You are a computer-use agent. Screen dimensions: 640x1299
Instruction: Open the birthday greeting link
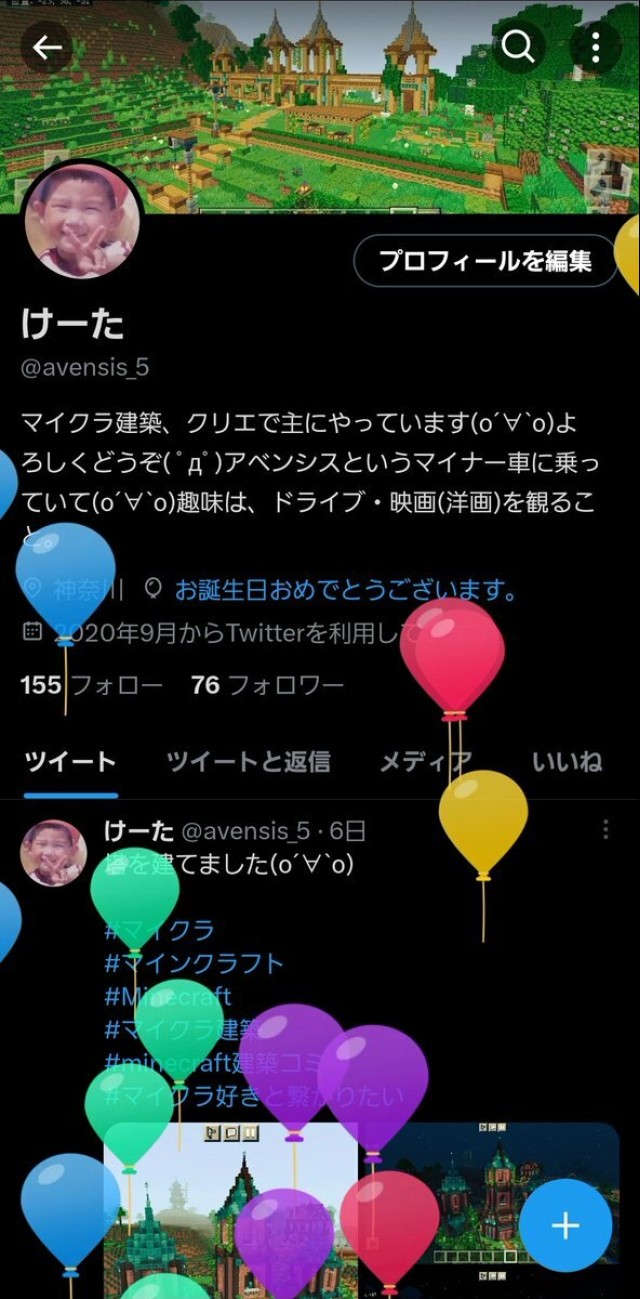pos(346,590)
